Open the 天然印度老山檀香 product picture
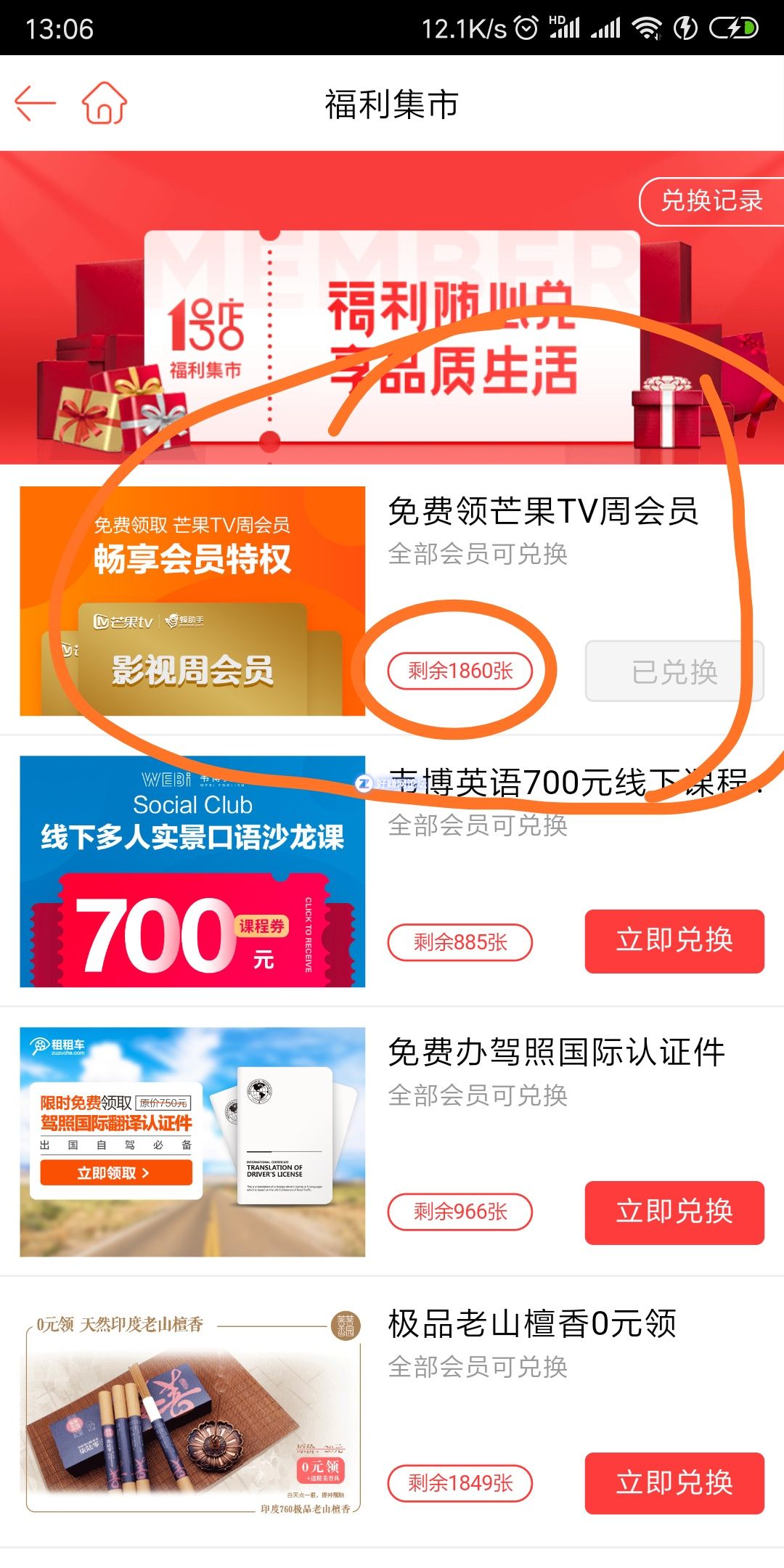The image size is (784, 1568). click(192, 1412)
